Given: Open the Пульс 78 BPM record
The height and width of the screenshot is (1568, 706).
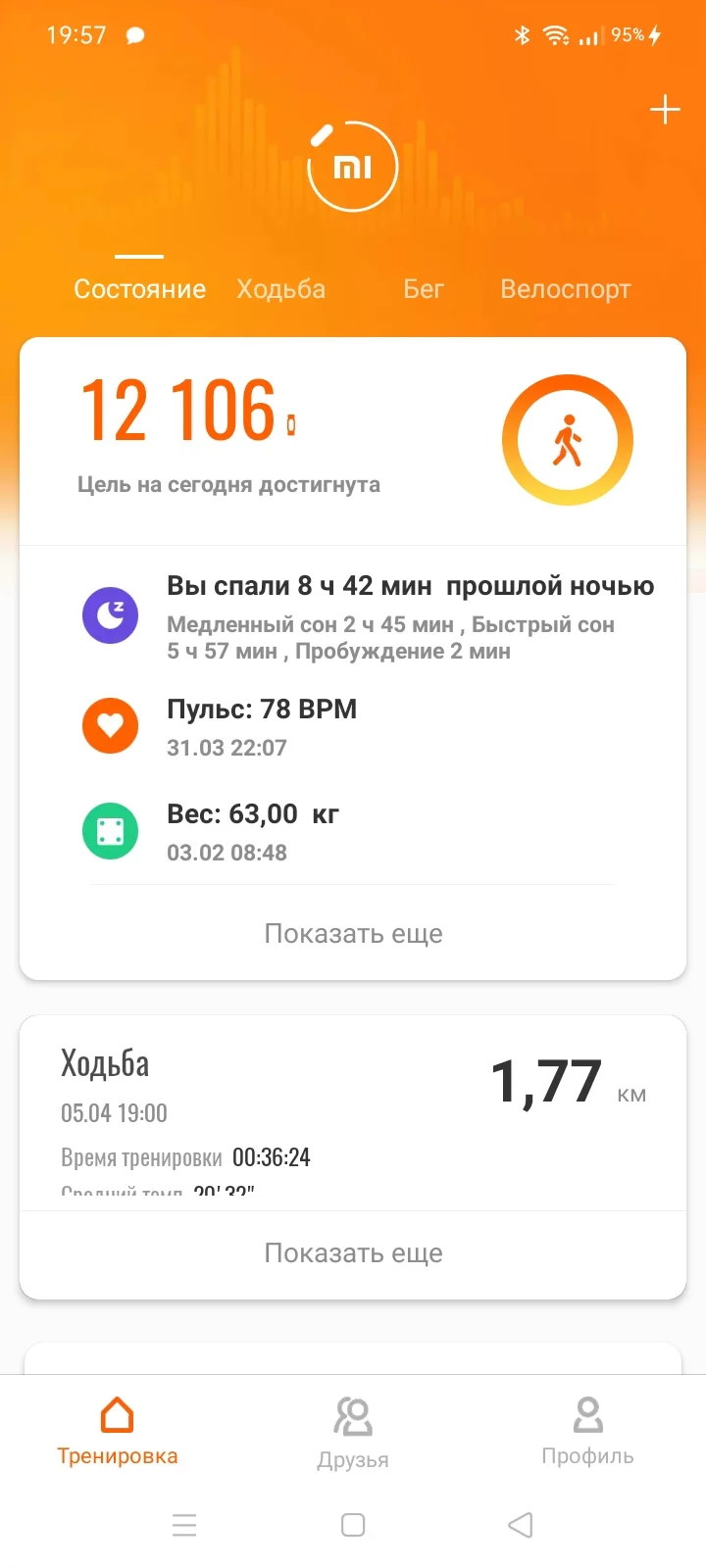Looking at the screenshot, I should click(263, 727).
